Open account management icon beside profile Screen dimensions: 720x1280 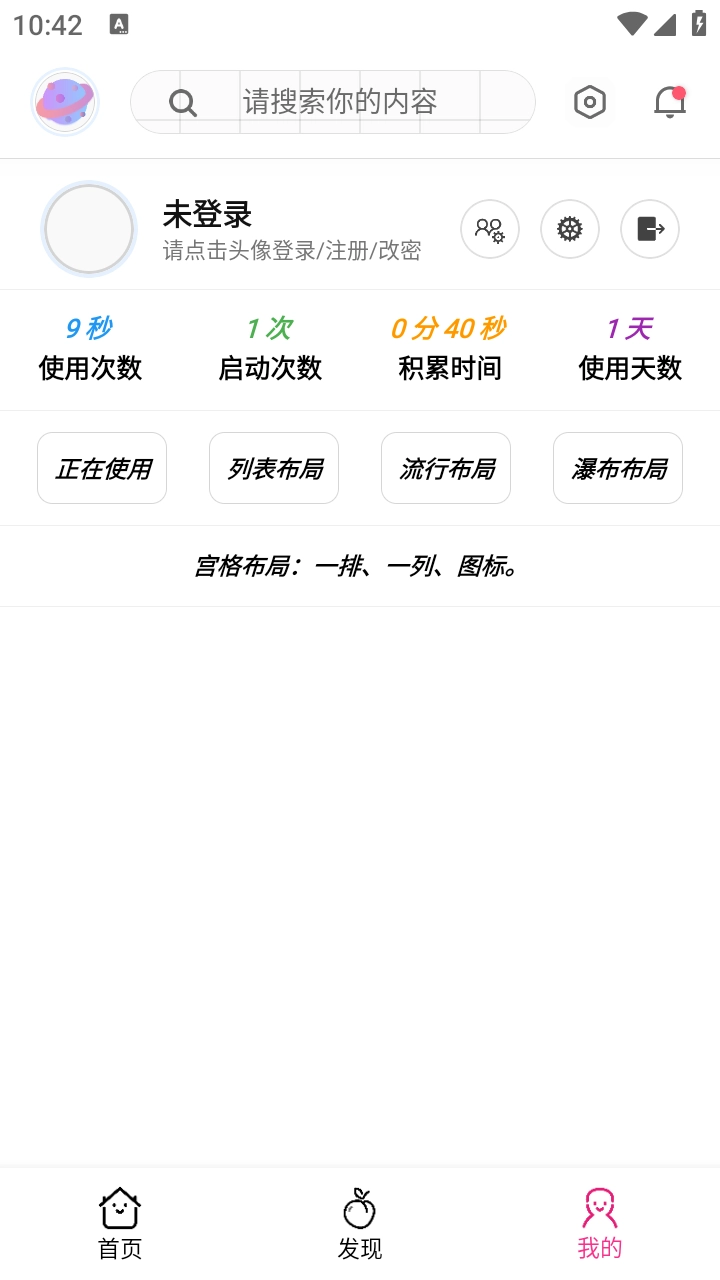coord(489,229)
